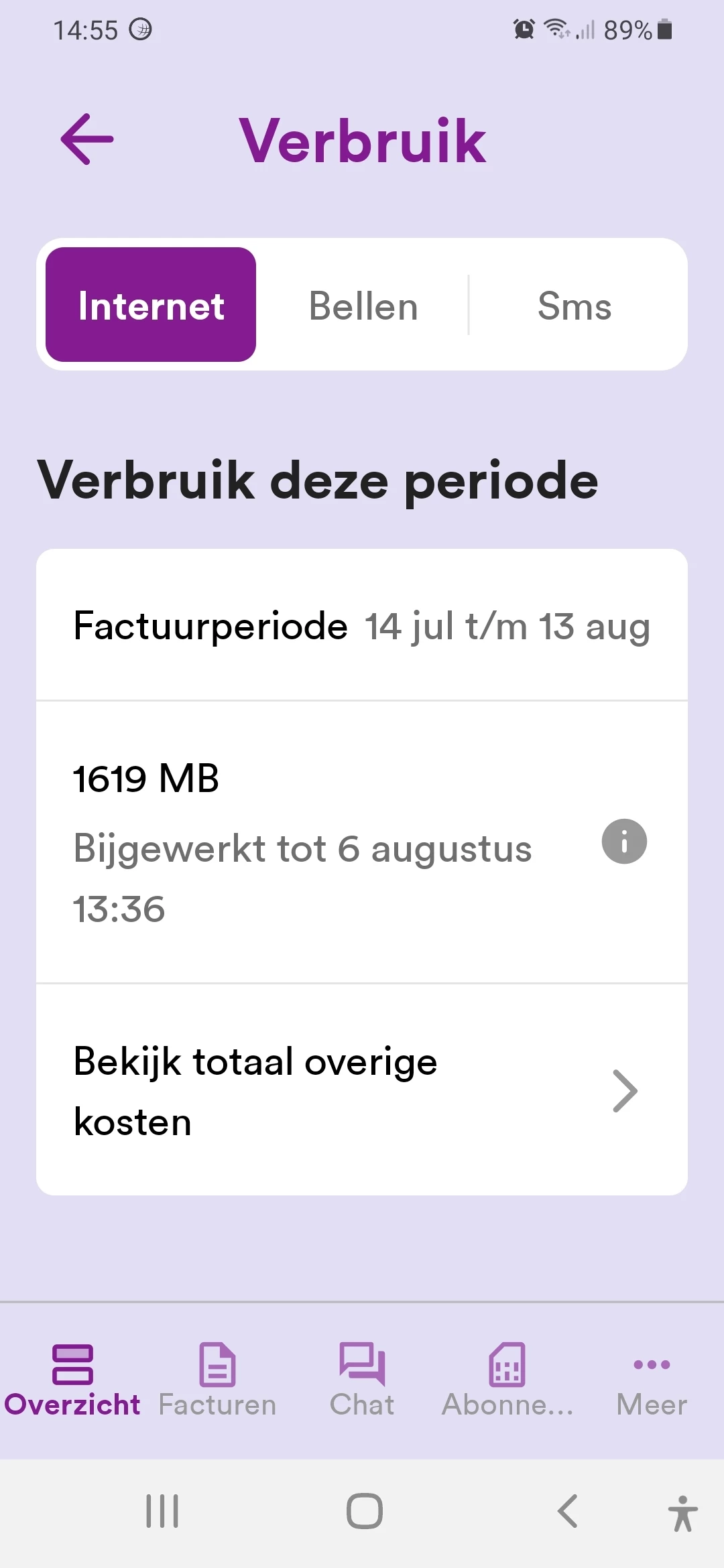Switch to the Bellen tab

(x=363, y=306)
